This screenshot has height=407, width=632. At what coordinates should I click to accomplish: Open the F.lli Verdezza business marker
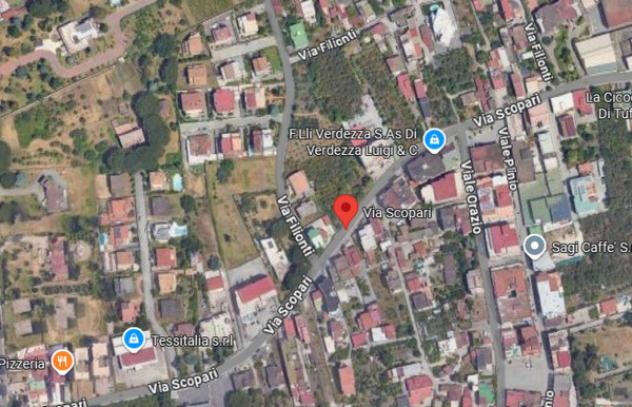[x=434, y=139]
